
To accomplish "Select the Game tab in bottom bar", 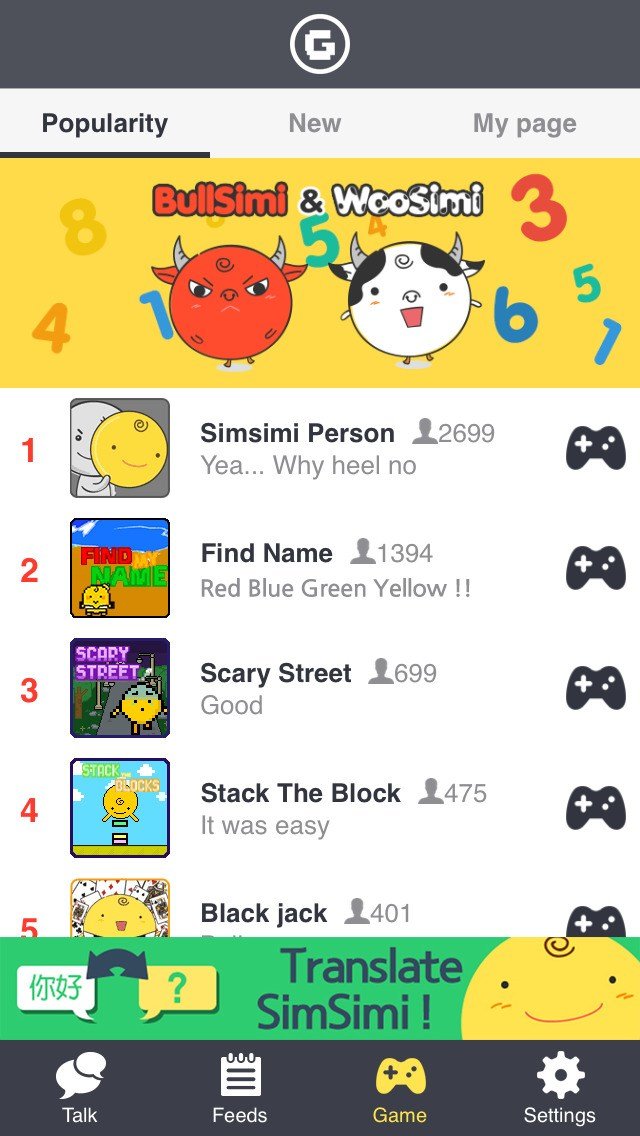I will (x=400, y=1088).
